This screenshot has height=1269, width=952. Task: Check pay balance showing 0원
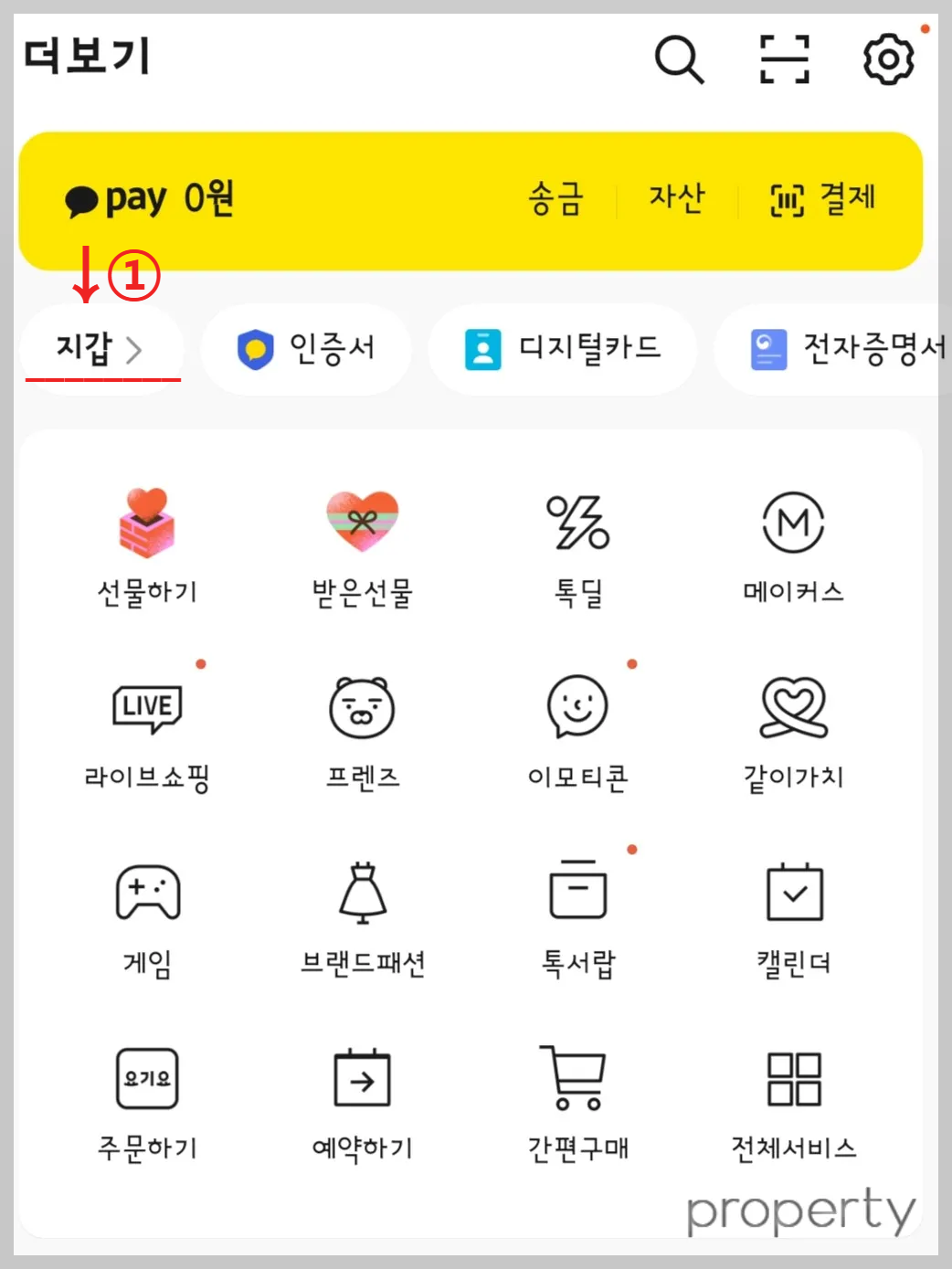click(149, 199)
